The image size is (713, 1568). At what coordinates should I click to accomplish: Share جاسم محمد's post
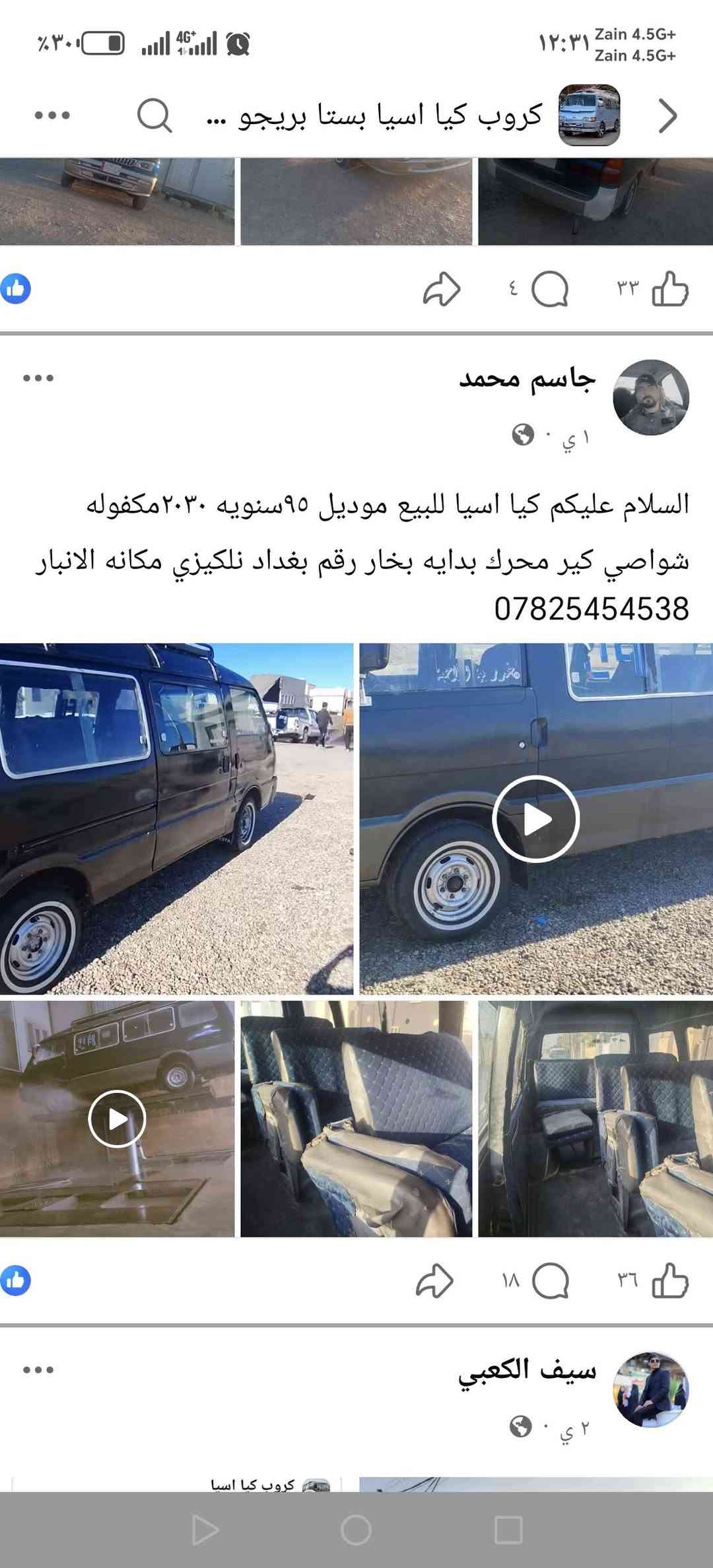(434, 1280)
